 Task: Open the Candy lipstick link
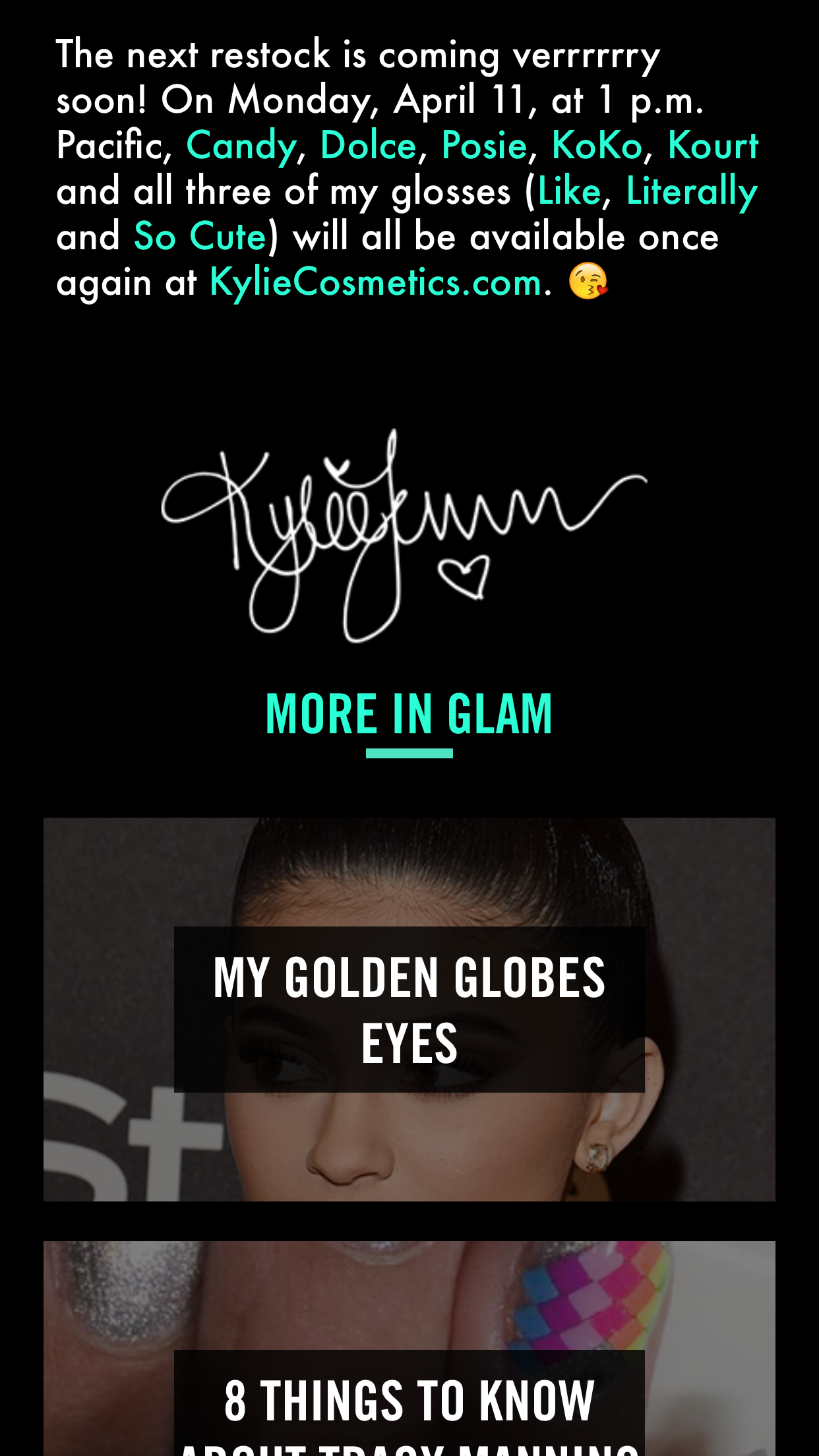point(241,146)
